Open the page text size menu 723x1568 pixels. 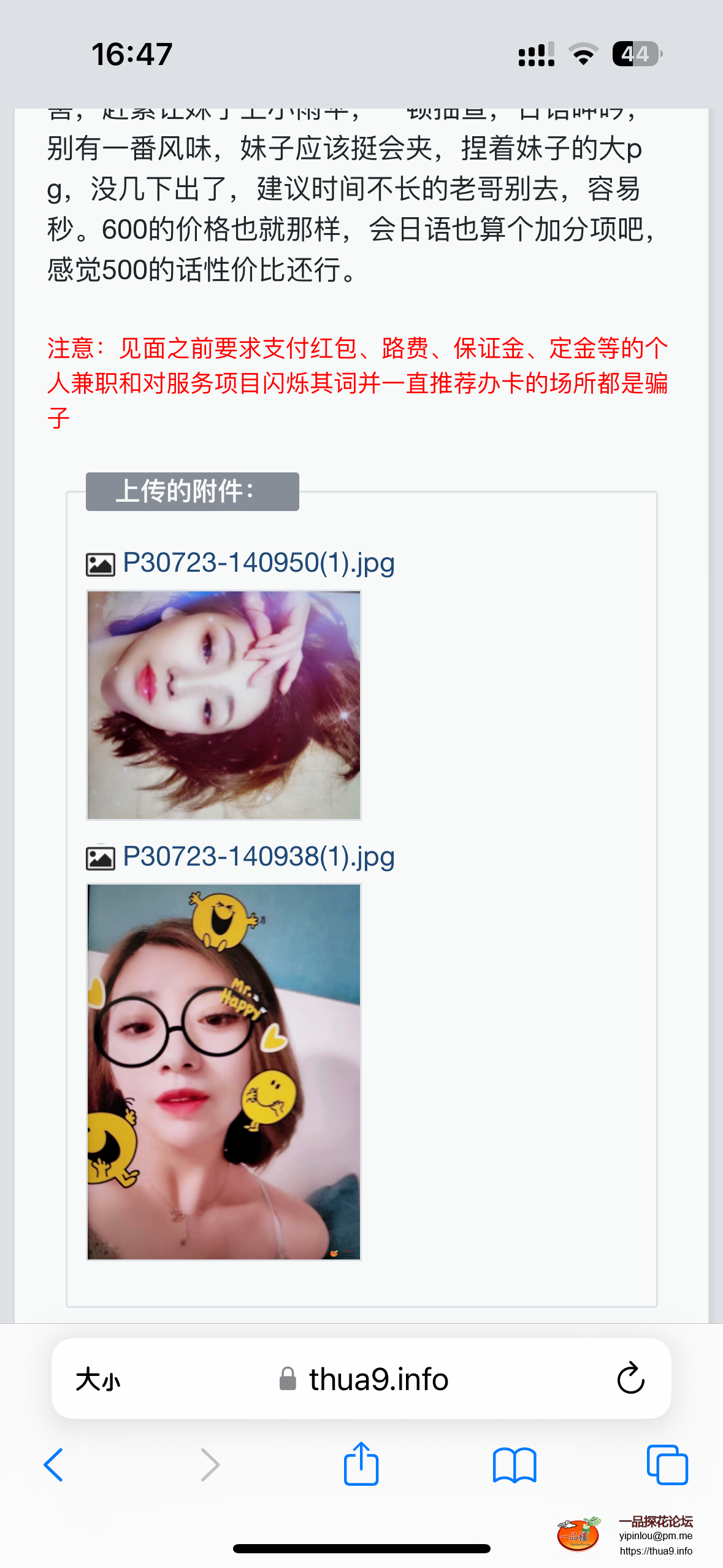point(98,1380)
